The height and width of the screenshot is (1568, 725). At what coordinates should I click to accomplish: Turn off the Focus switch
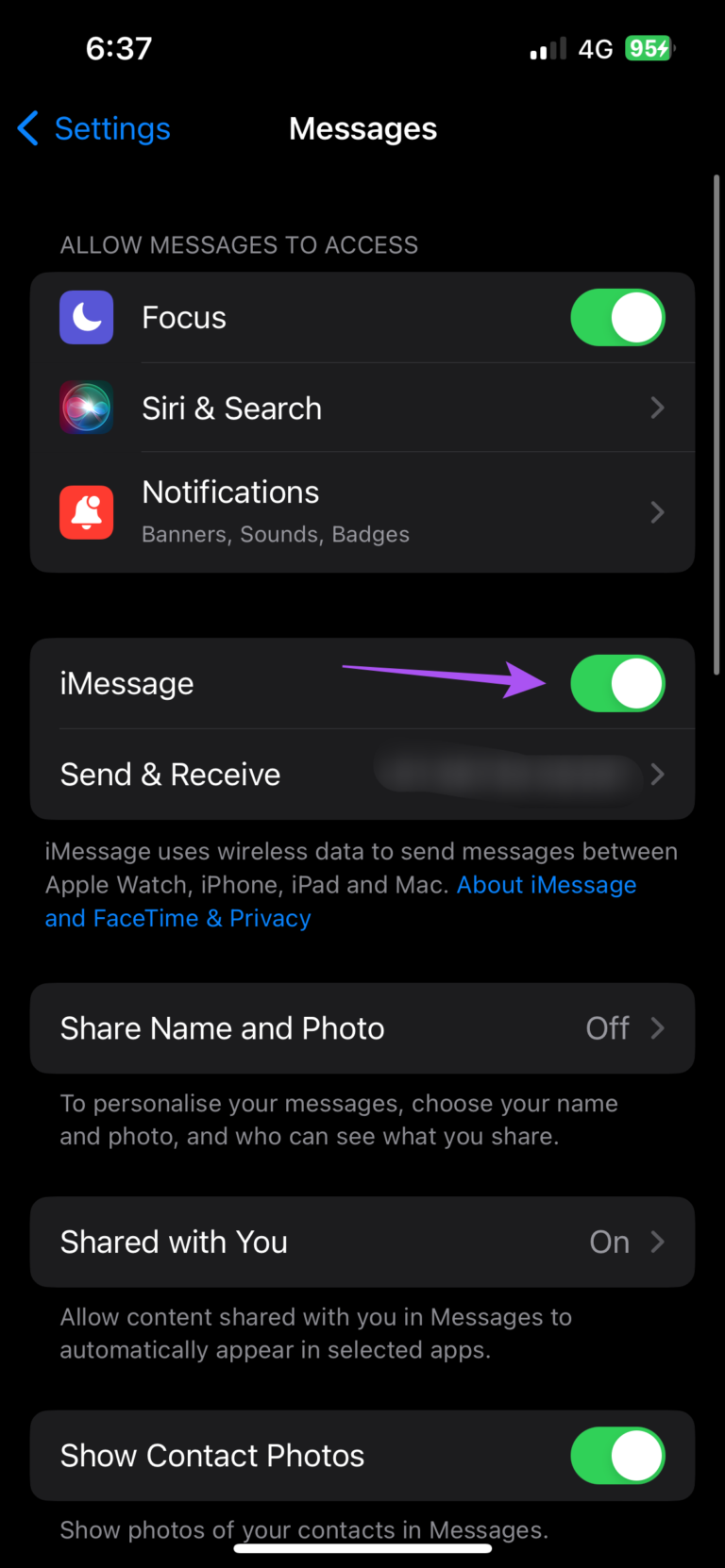pyautogui.click(x=617, y=317)
